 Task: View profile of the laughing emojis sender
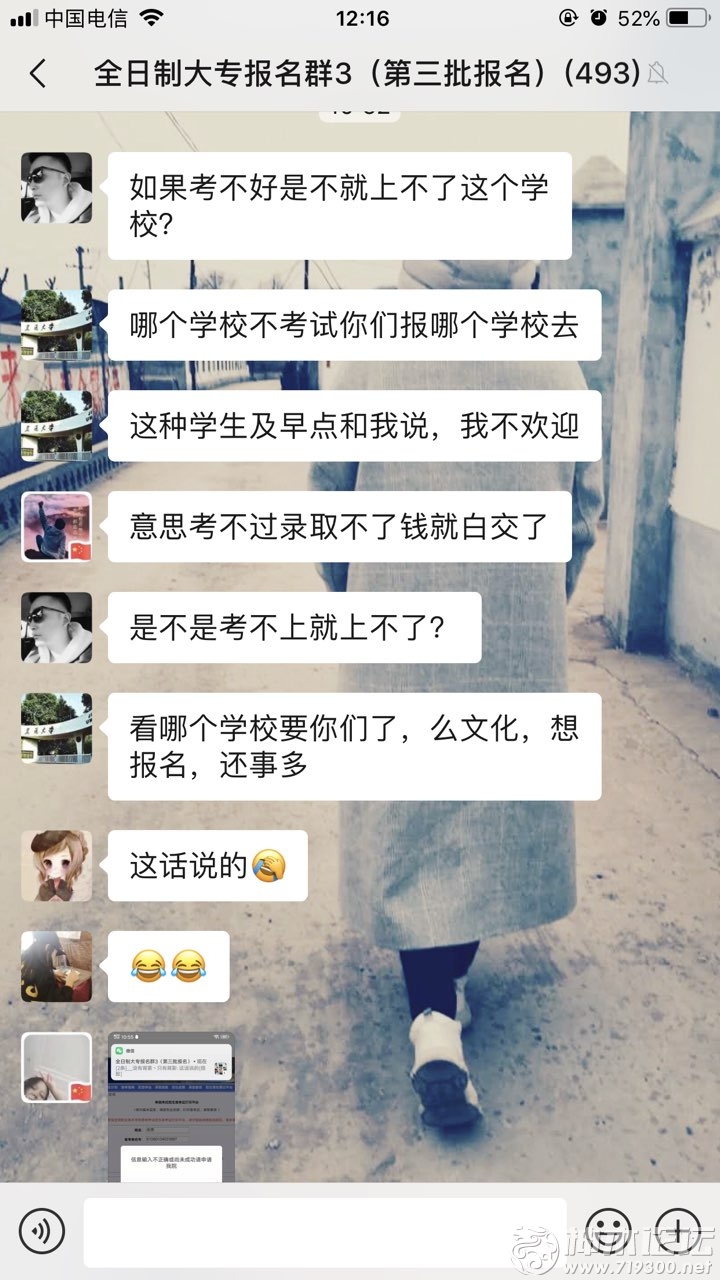(x=57, y=967)
